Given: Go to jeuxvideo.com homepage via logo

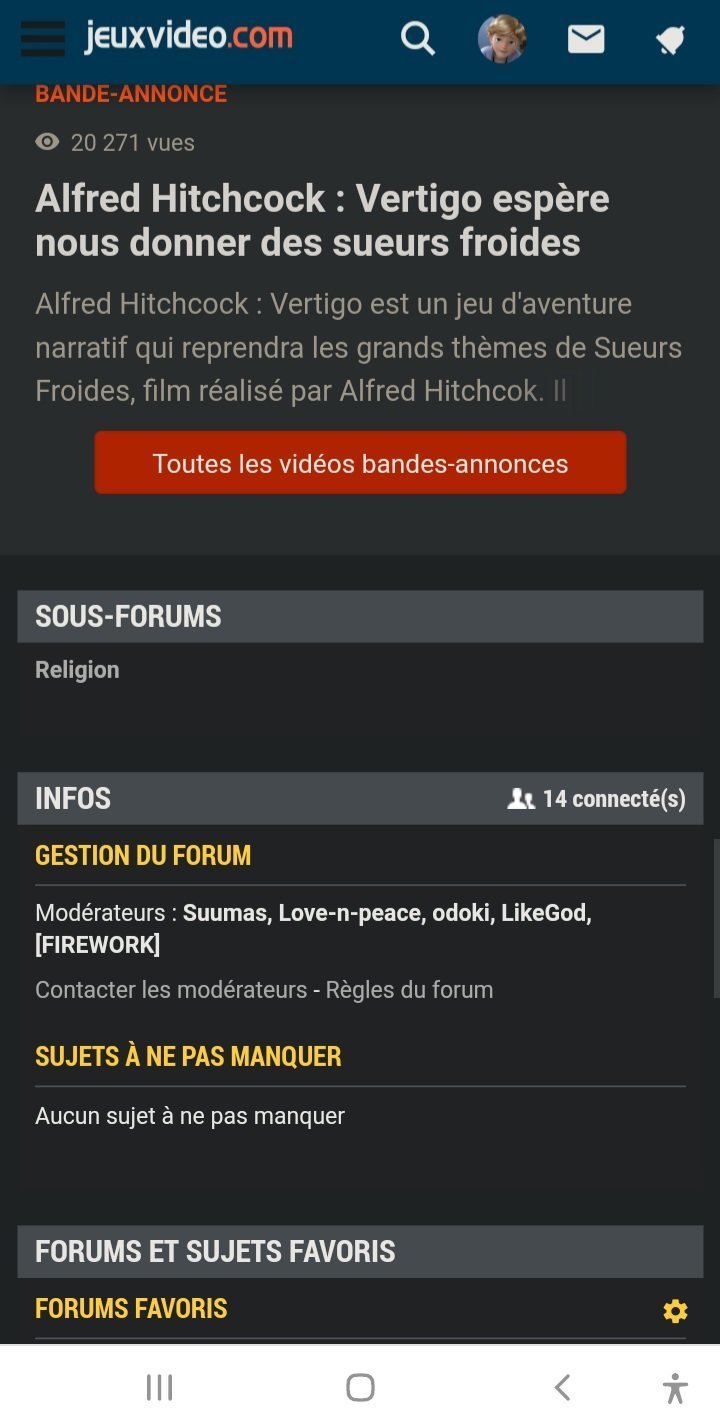Looking at the screenshot, I should [x=188, y=38].
